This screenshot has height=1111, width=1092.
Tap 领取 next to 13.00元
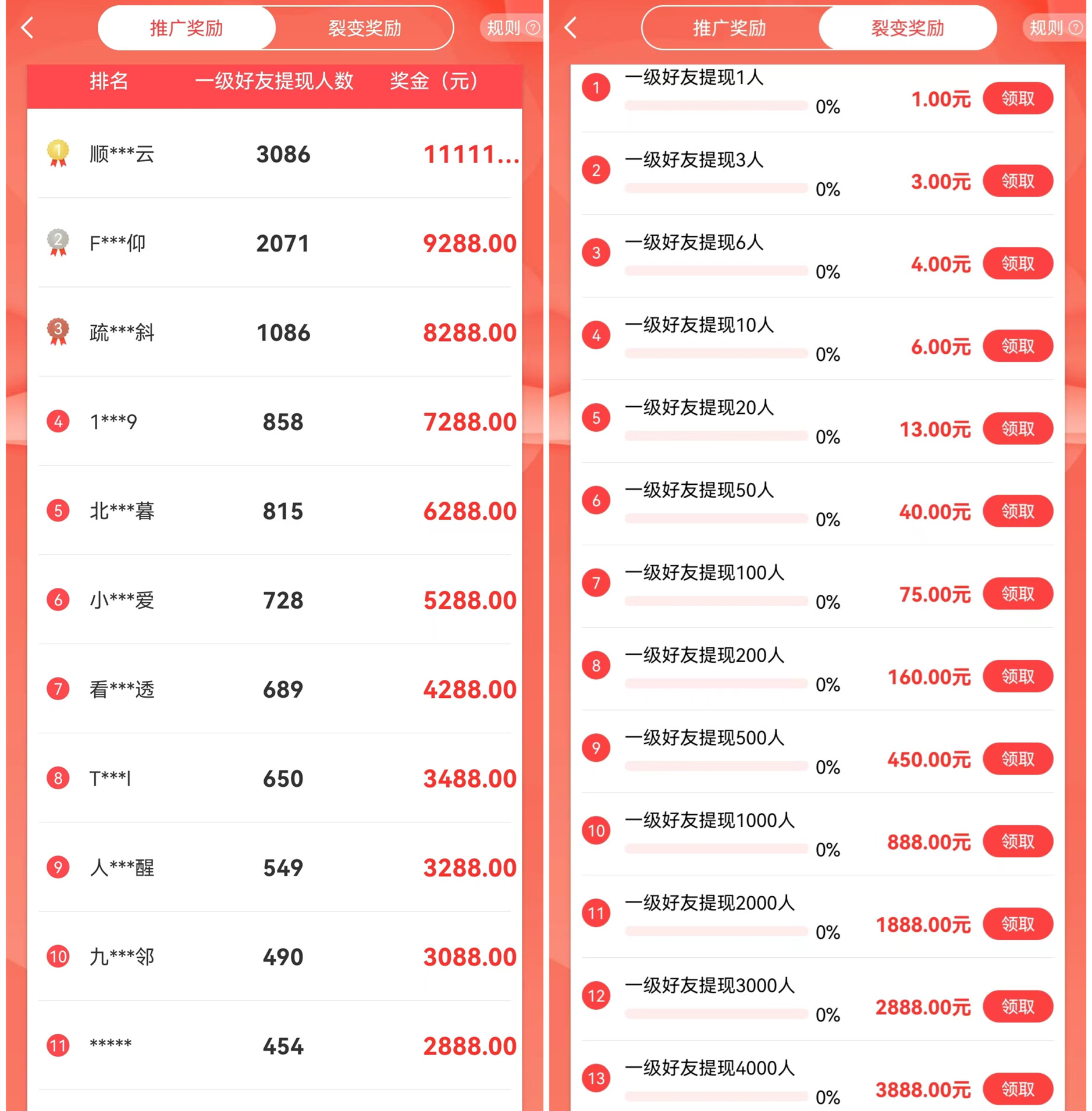tap(1017, 429)
